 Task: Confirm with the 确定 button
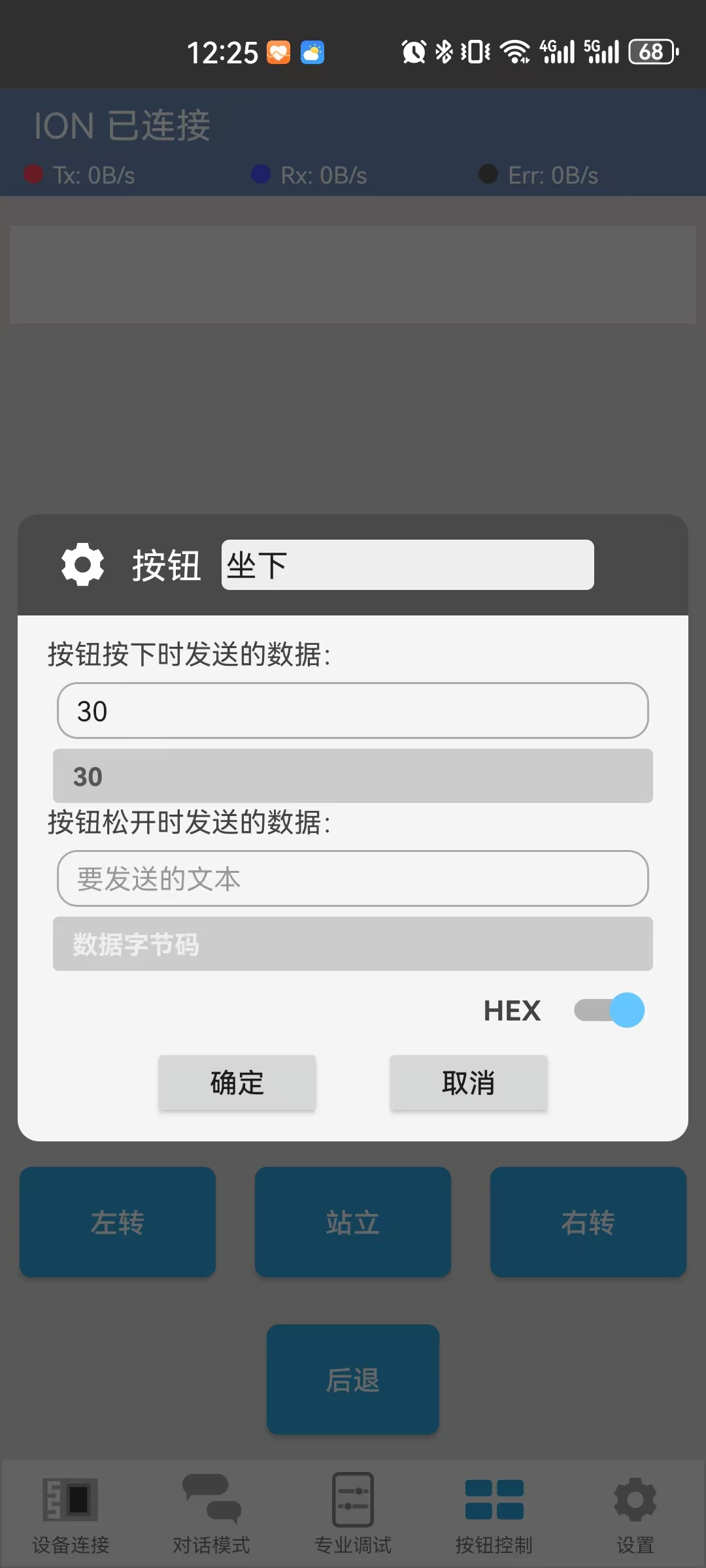237,1083
